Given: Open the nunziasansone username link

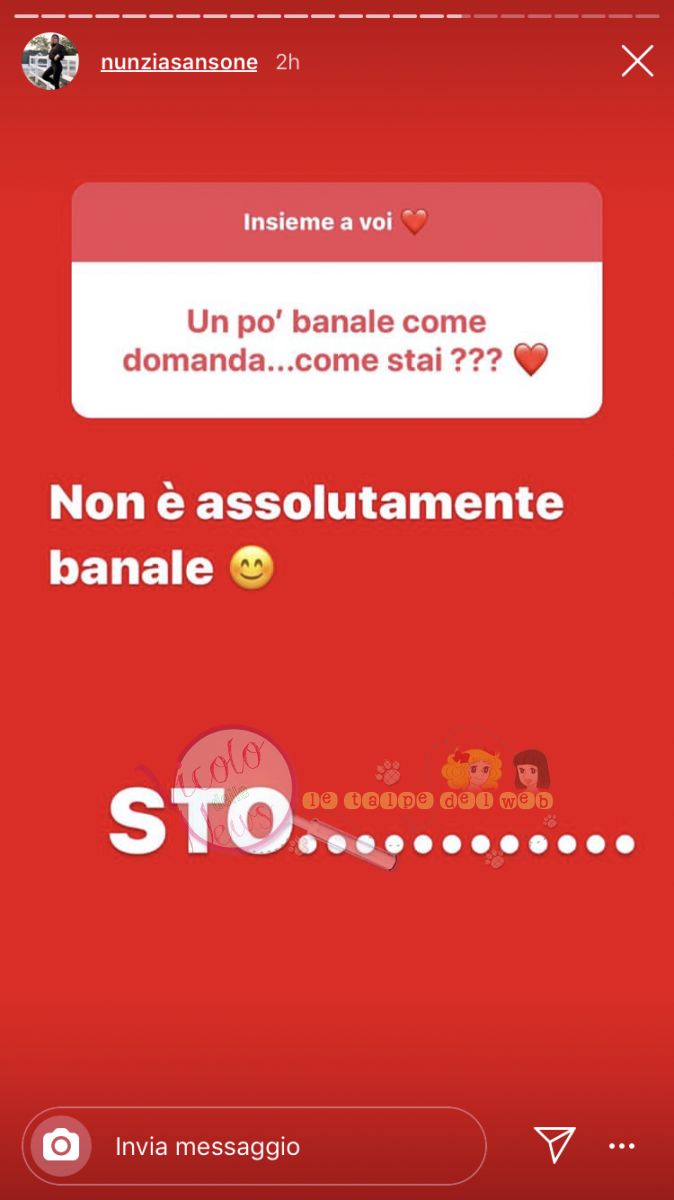Looking at the screenshot, I should pos(179,62).
